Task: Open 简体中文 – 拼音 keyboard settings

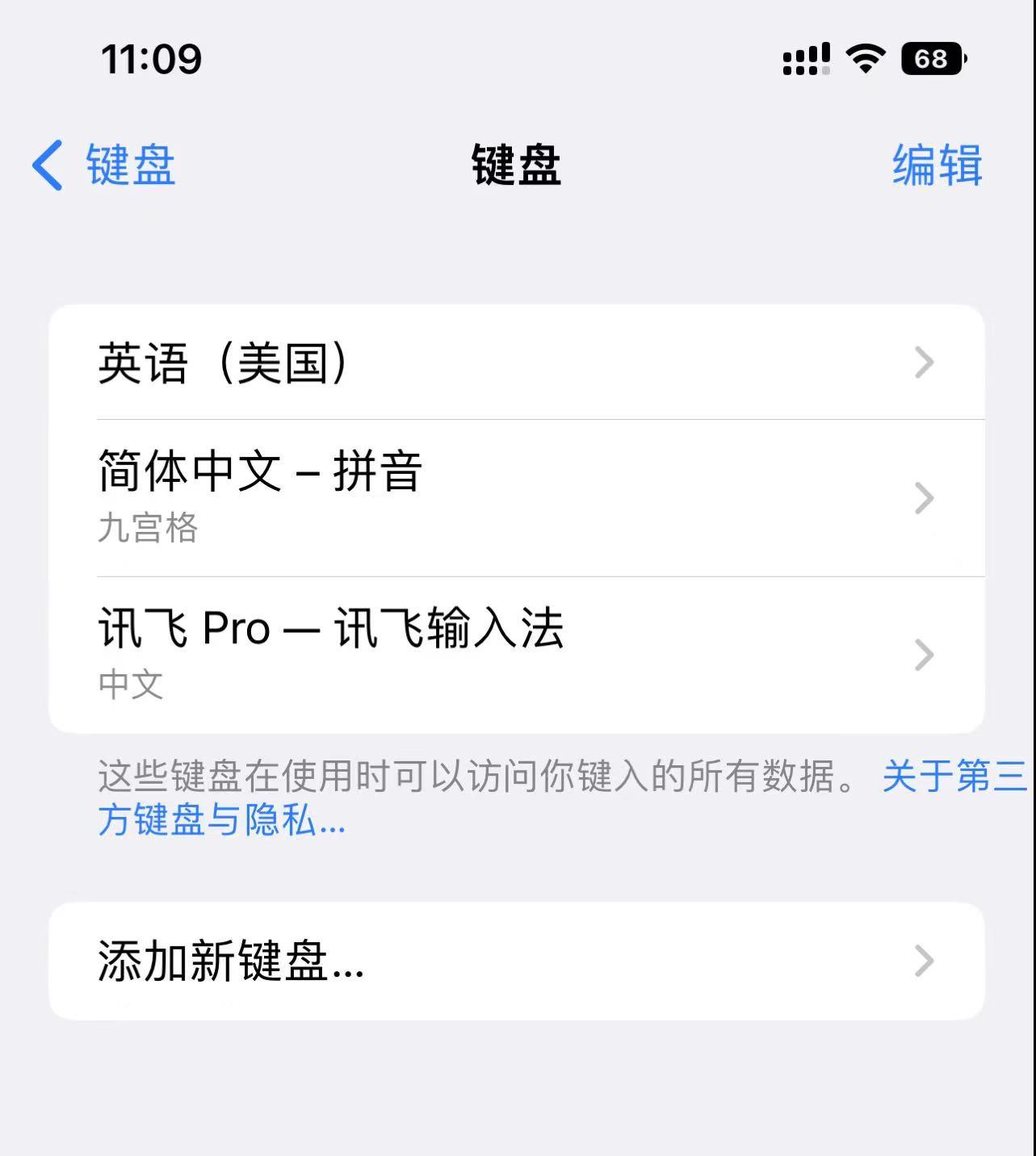Action: 323,484
